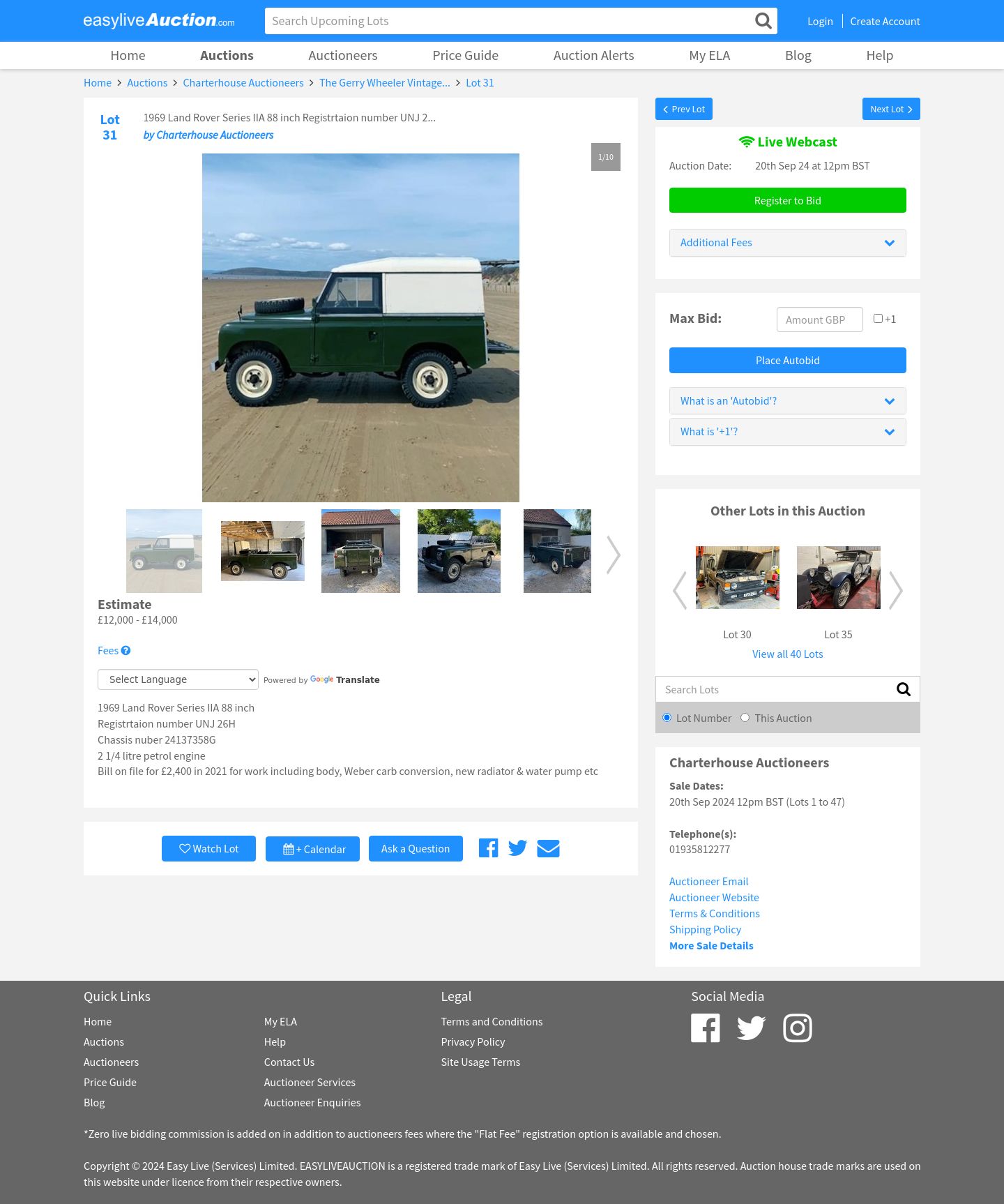This screenshot has width=1004, height=1204.
Task: Focus the Max Bid amount field
Action: tap(819, 319)
